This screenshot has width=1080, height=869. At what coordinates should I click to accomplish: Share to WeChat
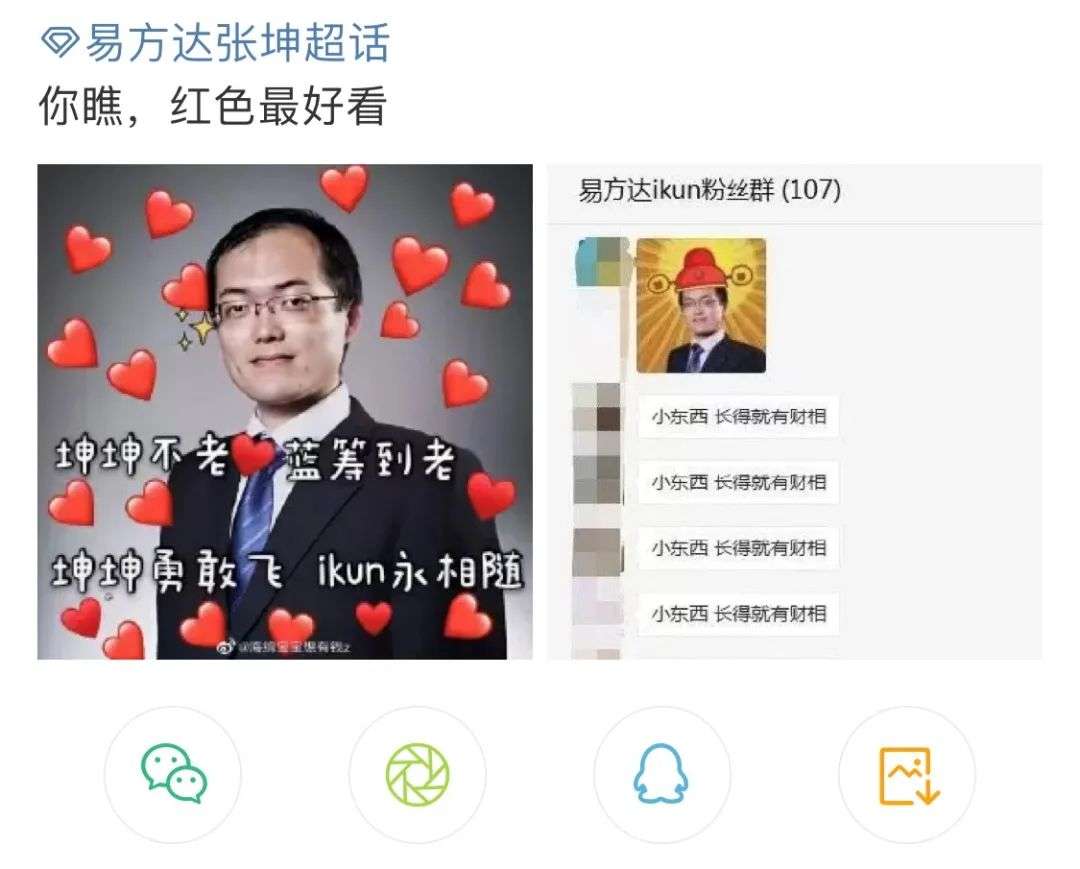pyautogui.click(x=173, y=774)
